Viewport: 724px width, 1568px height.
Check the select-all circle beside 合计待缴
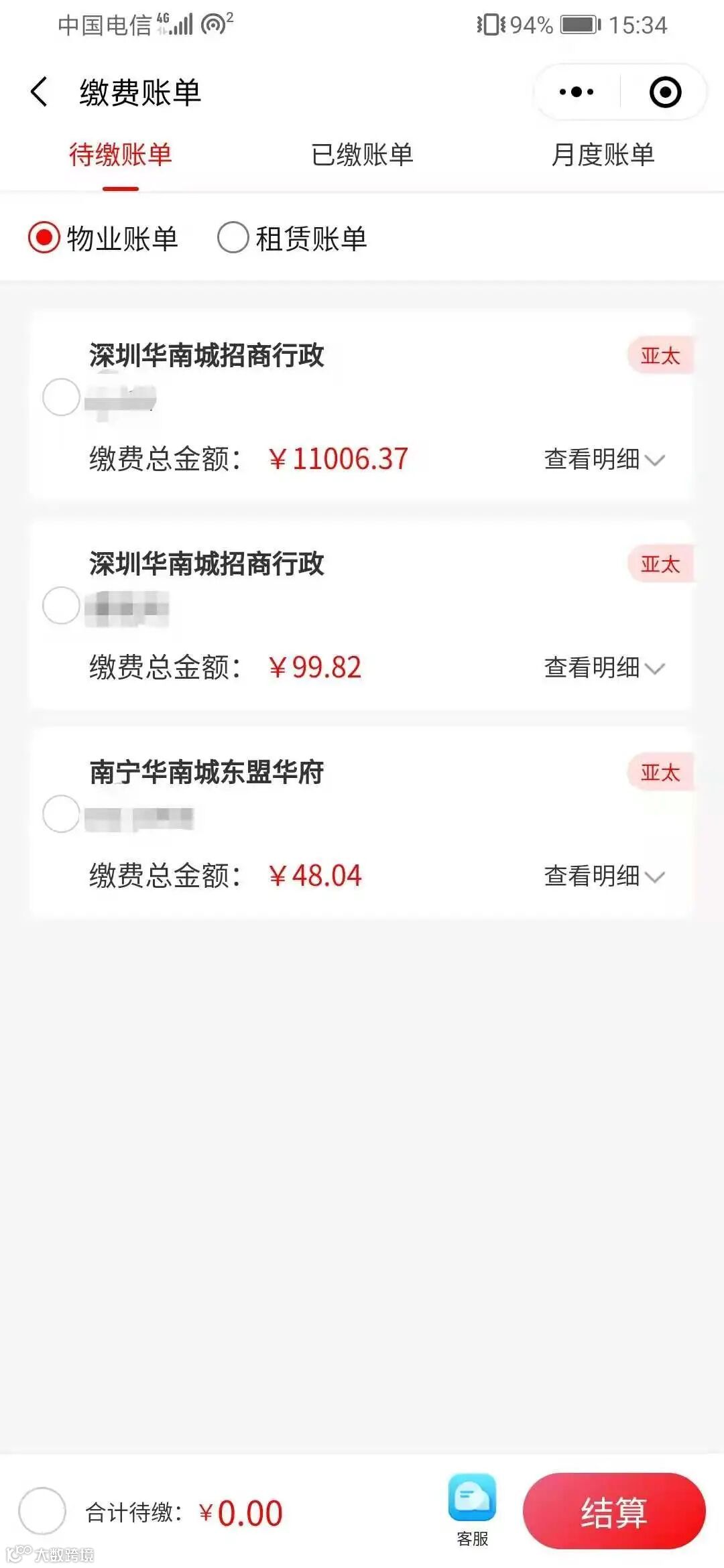tap(42, 1511)
